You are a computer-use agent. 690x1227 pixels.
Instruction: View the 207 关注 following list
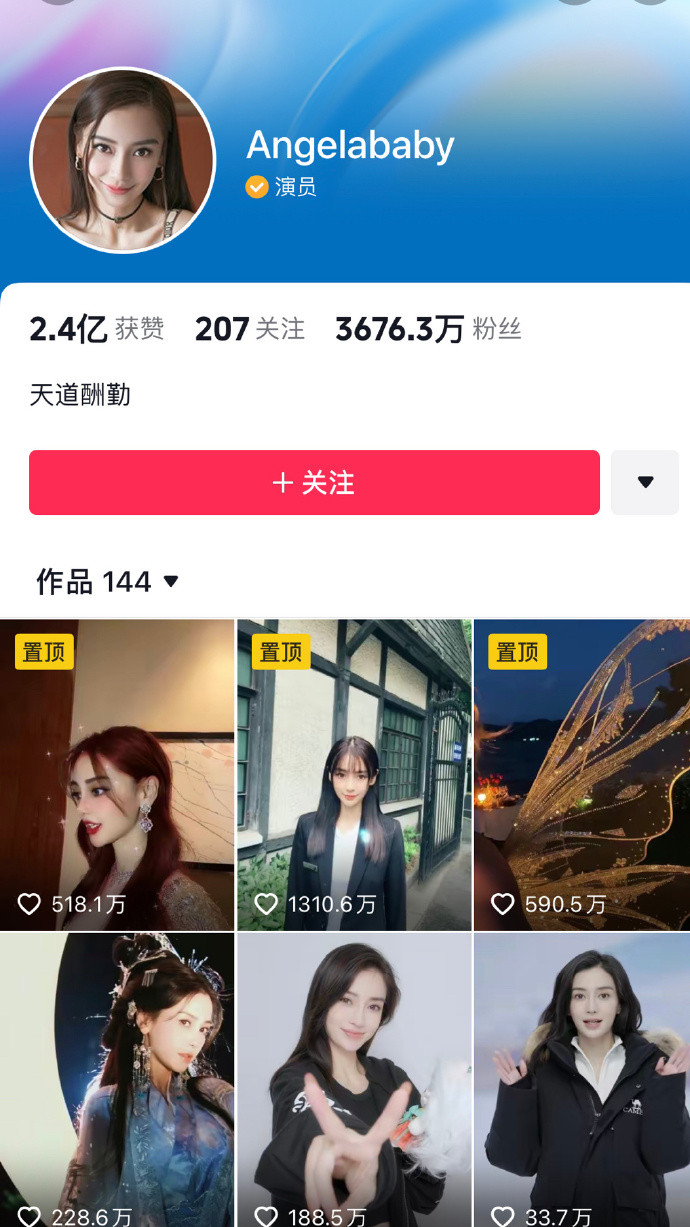250,329
